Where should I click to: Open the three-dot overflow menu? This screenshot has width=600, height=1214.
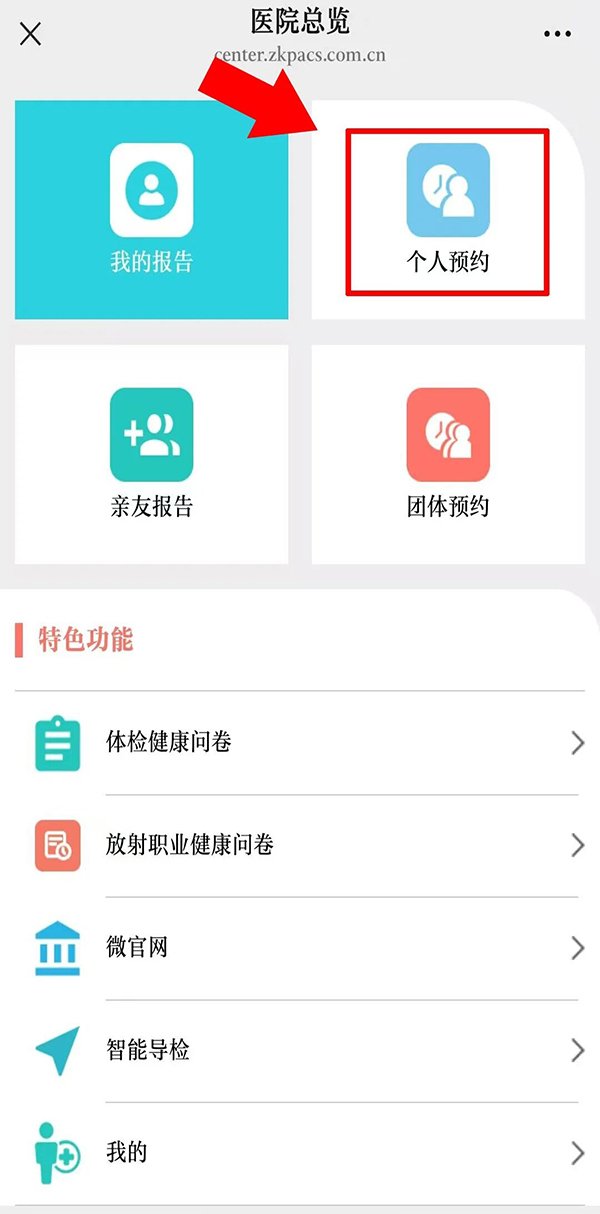557,34
